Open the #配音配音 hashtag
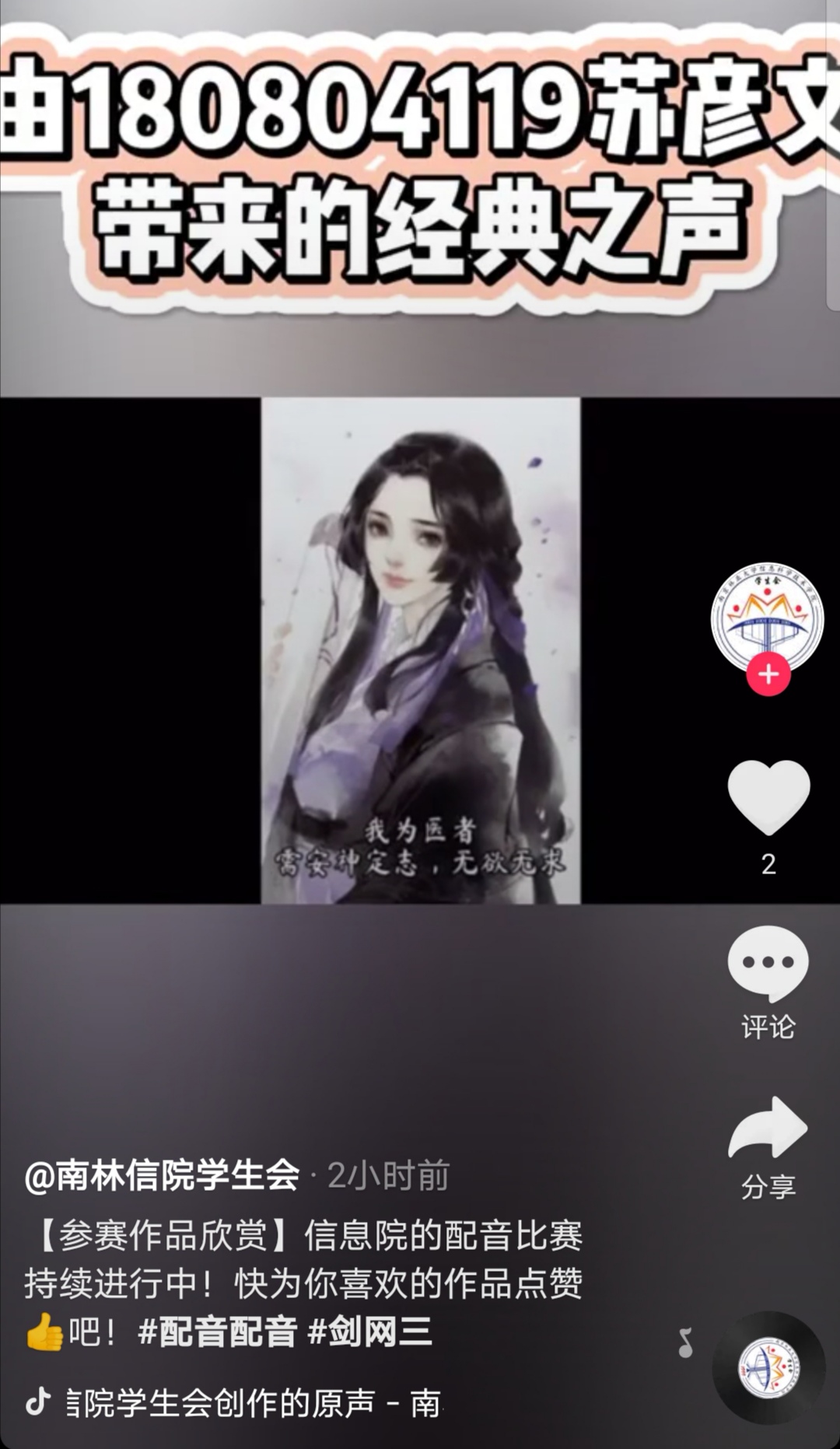The image size is (840, 1449). click(217, 1332)
